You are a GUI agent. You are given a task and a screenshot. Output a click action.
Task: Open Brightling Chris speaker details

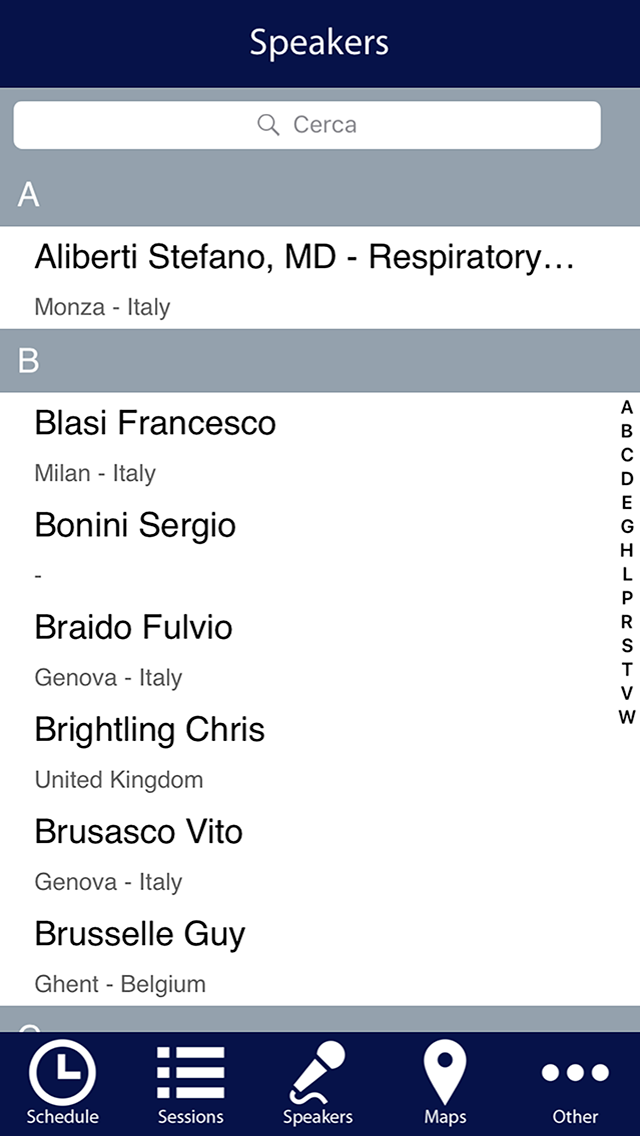click(x=320, y=750)
